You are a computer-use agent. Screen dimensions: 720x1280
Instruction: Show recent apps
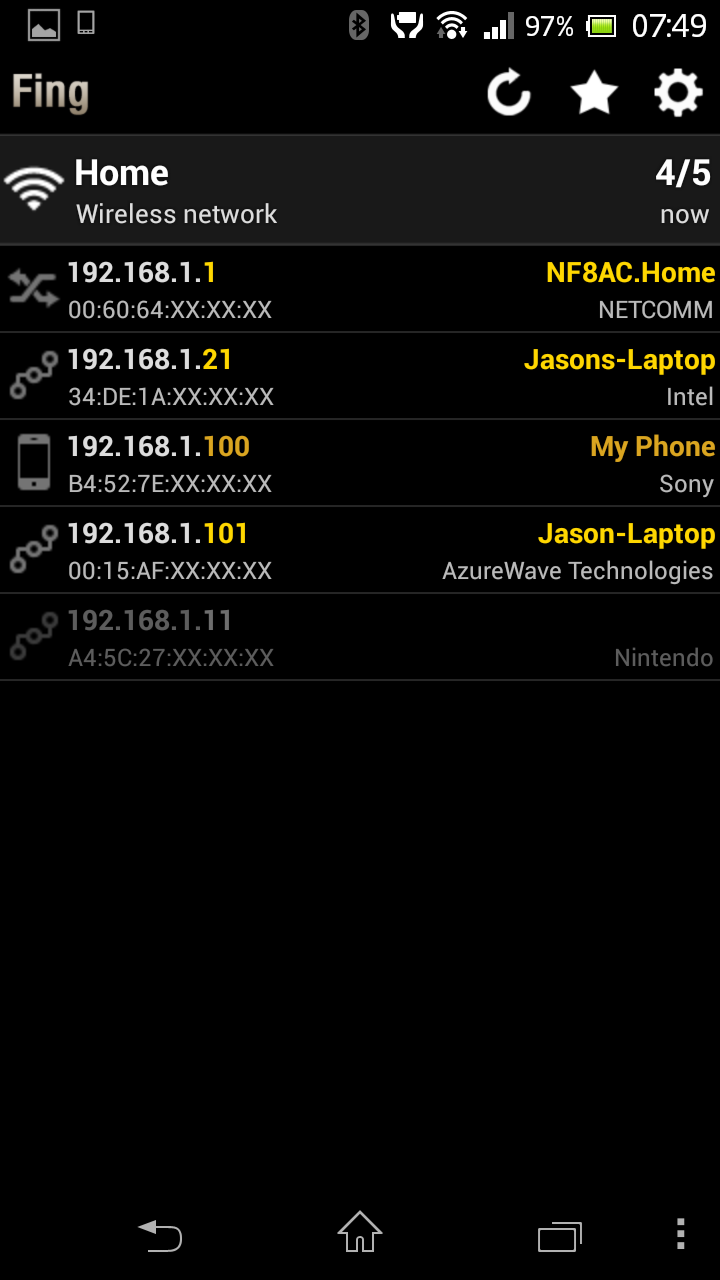click(560, 1236)
